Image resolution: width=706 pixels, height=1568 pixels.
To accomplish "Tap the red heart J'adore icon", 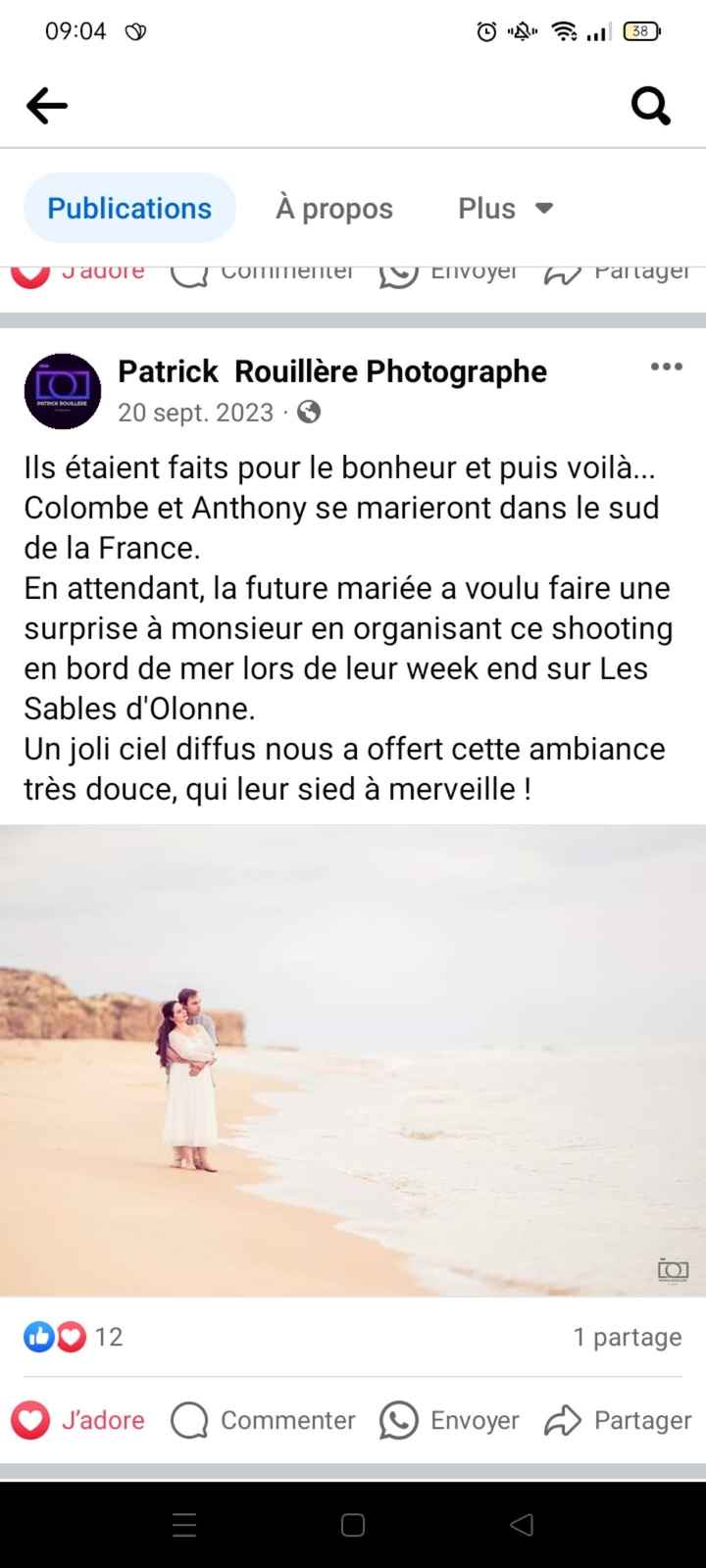I will click(30, 1420).
